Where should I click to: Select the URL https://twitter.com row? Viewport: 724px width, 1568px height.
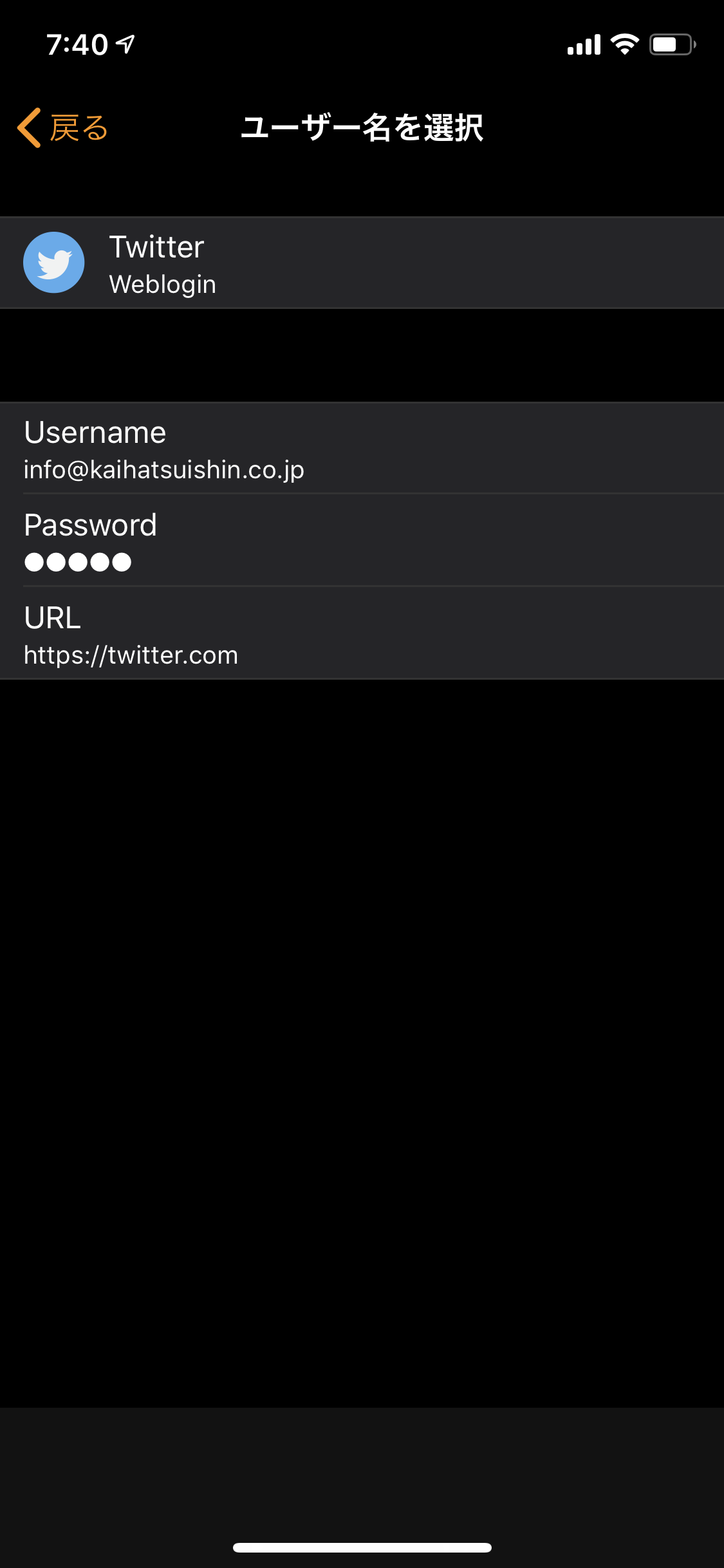(362, 633)
